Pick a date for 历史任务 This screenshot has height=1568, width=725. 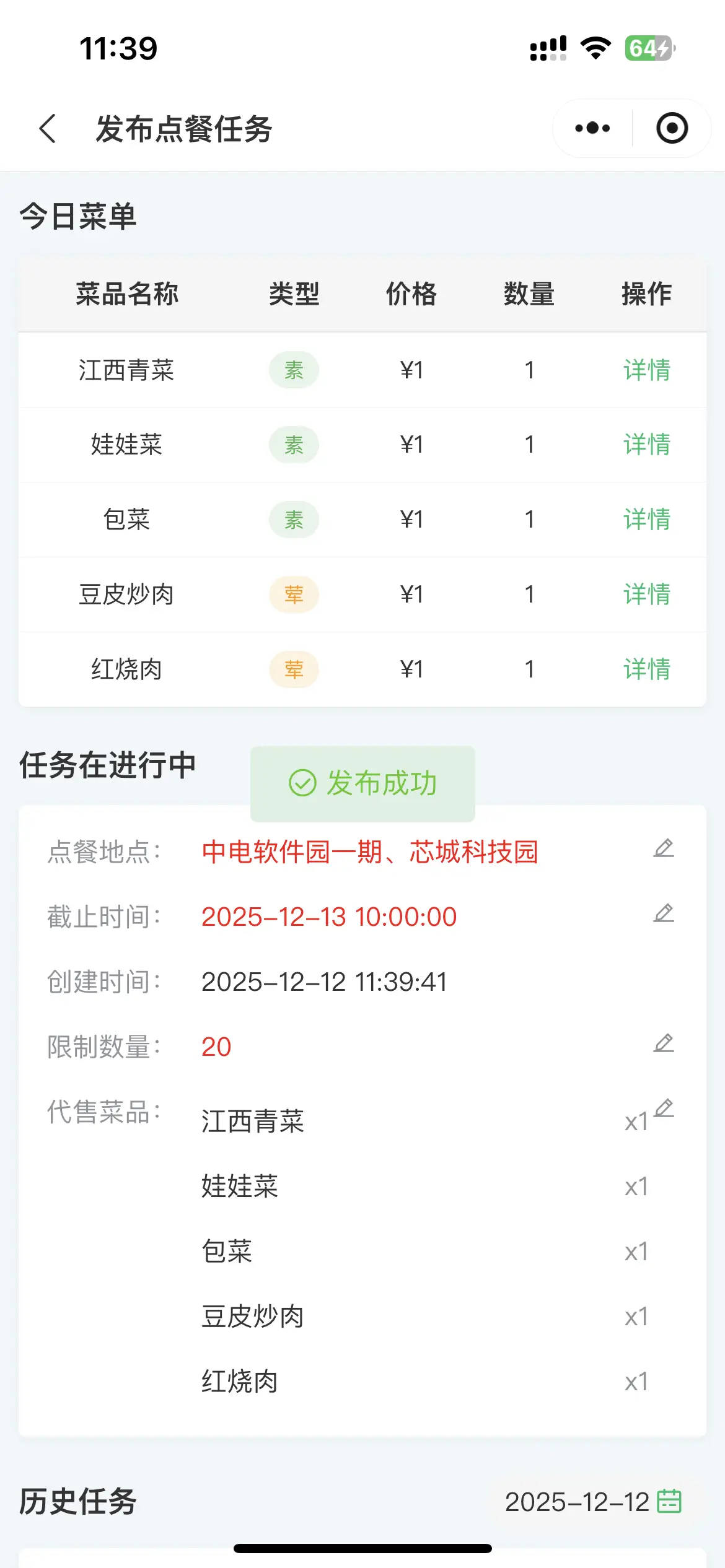669,1502
